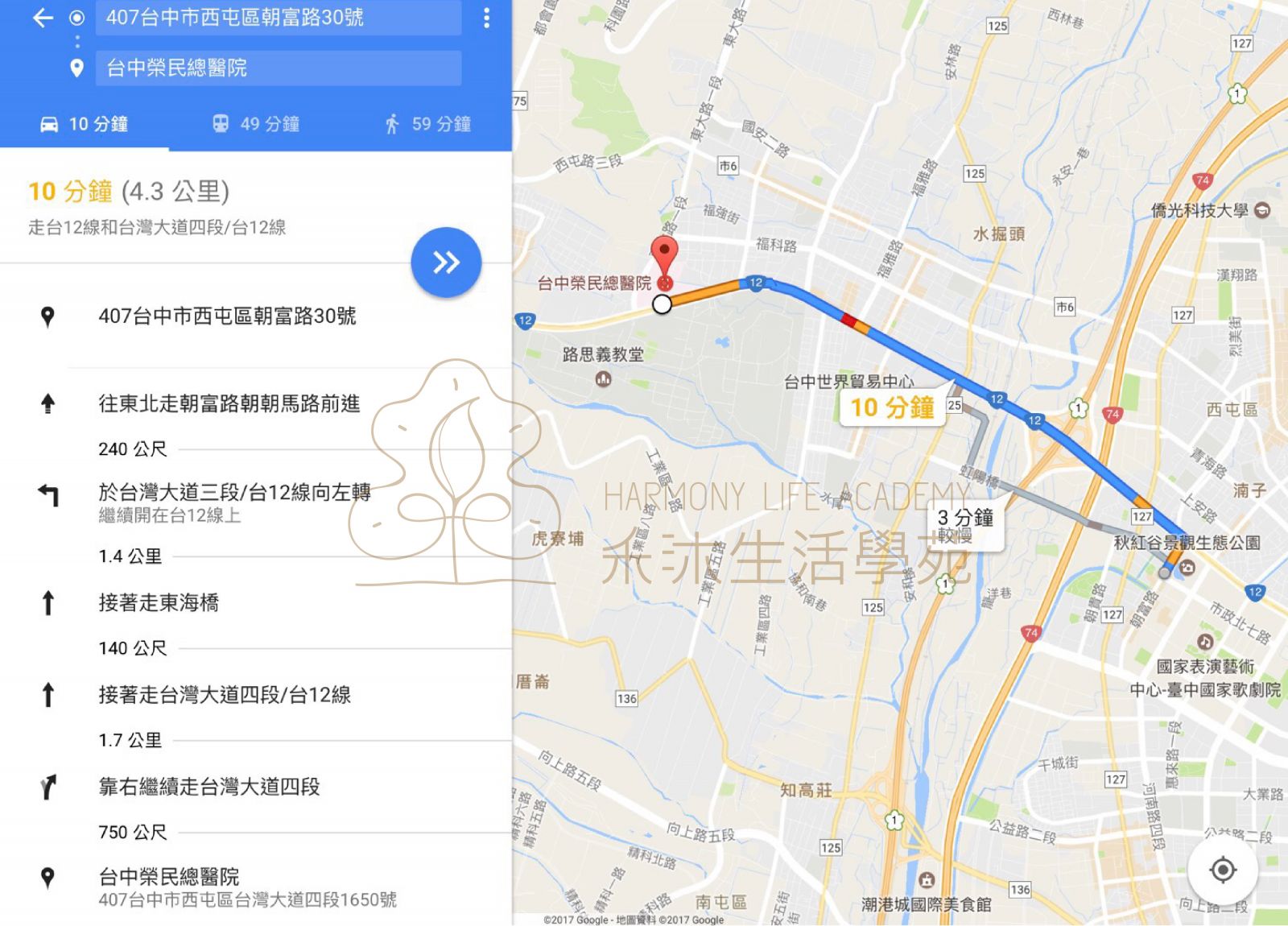Center map on my location
The width and height of the screenshot is (1288, 926).
pos(1223,870)
